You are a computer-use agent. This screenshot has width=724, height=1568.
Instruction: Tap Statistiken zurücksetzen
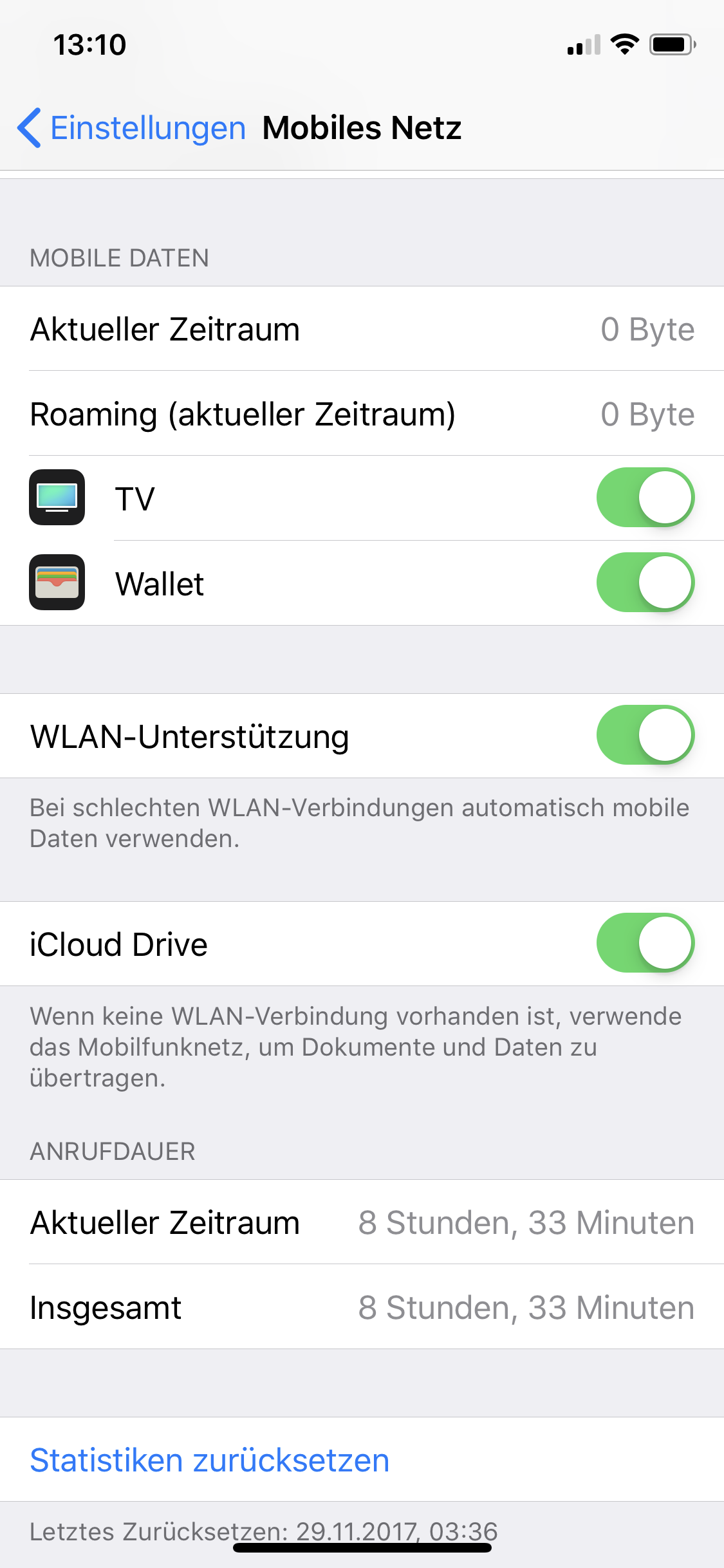(x=210, y=1460)
